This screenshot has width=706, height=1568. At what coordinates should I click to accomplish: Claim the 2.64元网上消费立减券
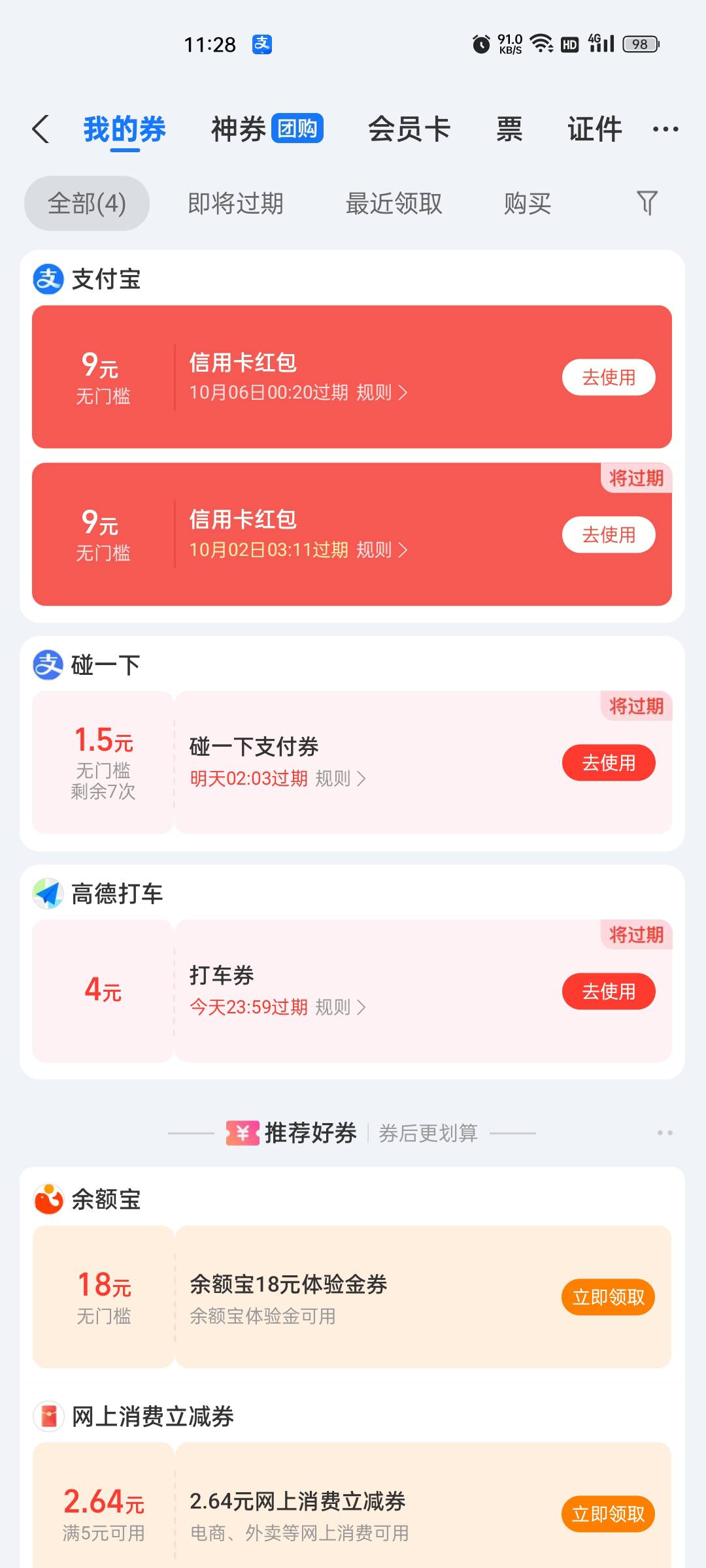tap(608, 1514)
